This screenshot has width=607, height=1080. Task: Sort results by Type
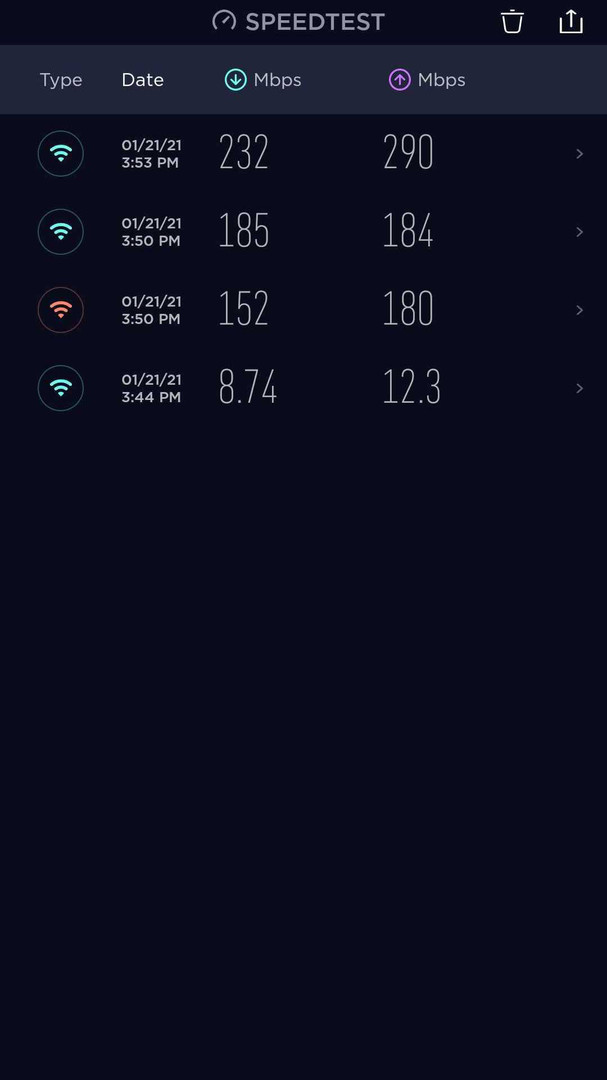pyautogui.click(x=61, y=80)
